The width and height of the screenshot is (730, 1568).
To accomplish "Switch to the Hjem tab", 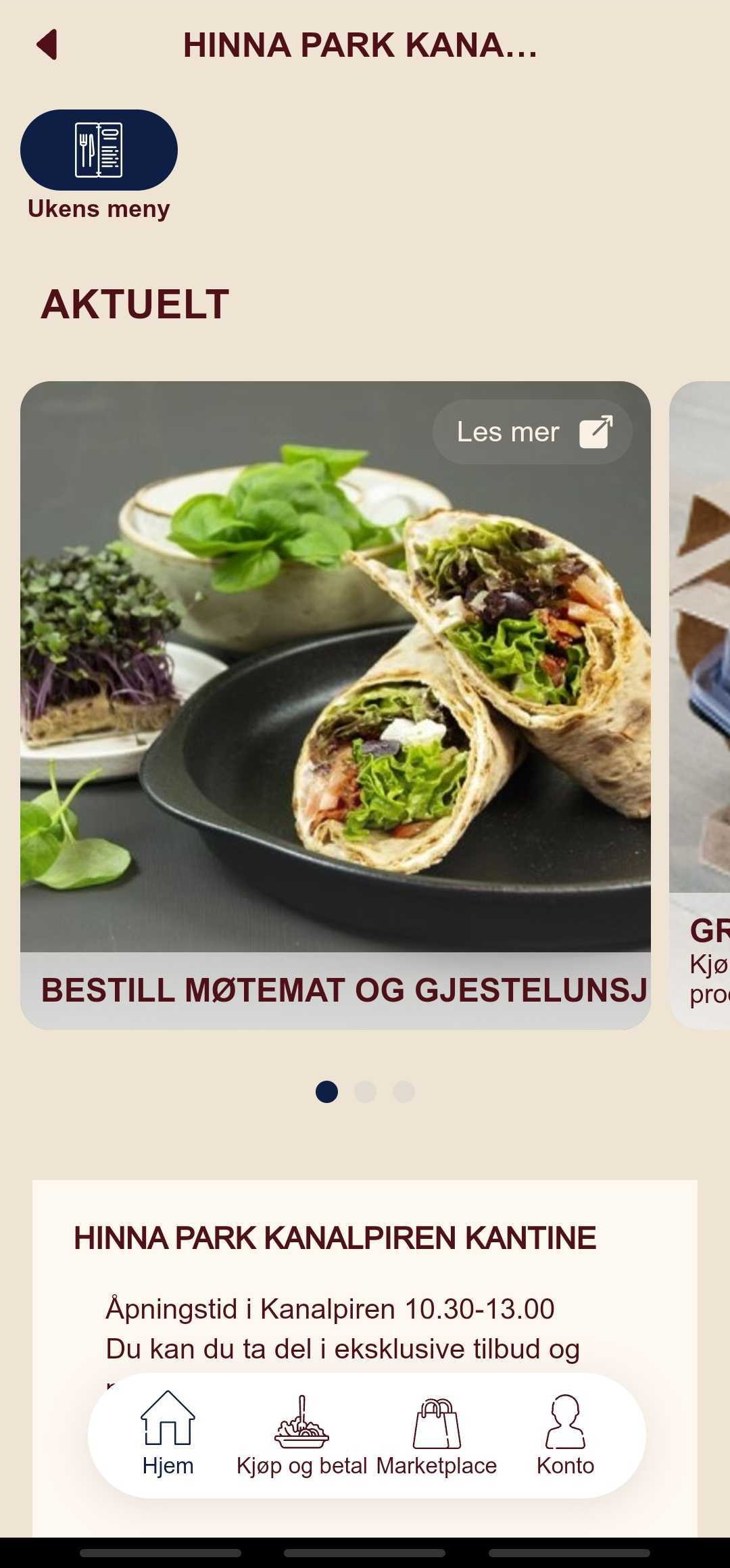I will (x=168, y=1434).
